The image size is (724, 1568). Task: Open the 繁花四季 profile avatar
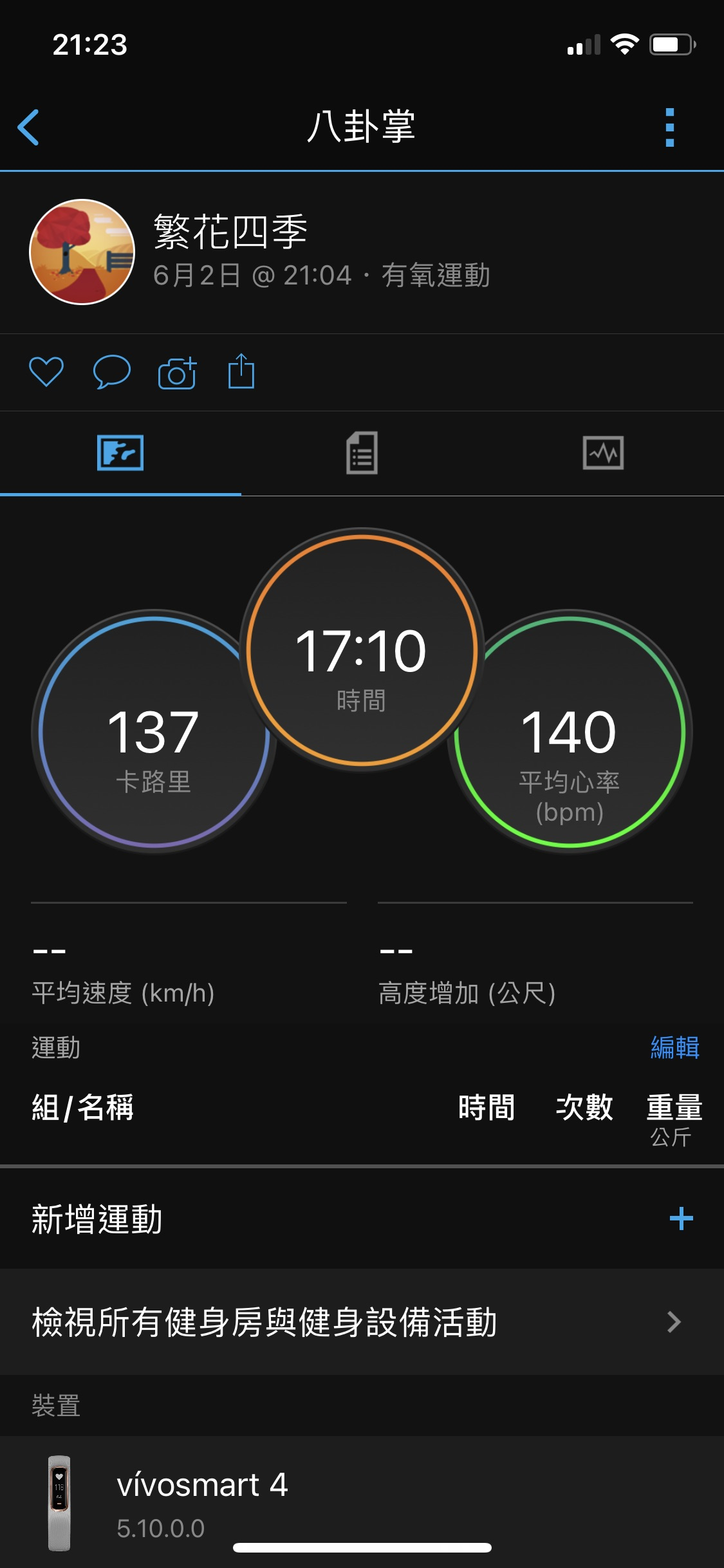[82, 252]
